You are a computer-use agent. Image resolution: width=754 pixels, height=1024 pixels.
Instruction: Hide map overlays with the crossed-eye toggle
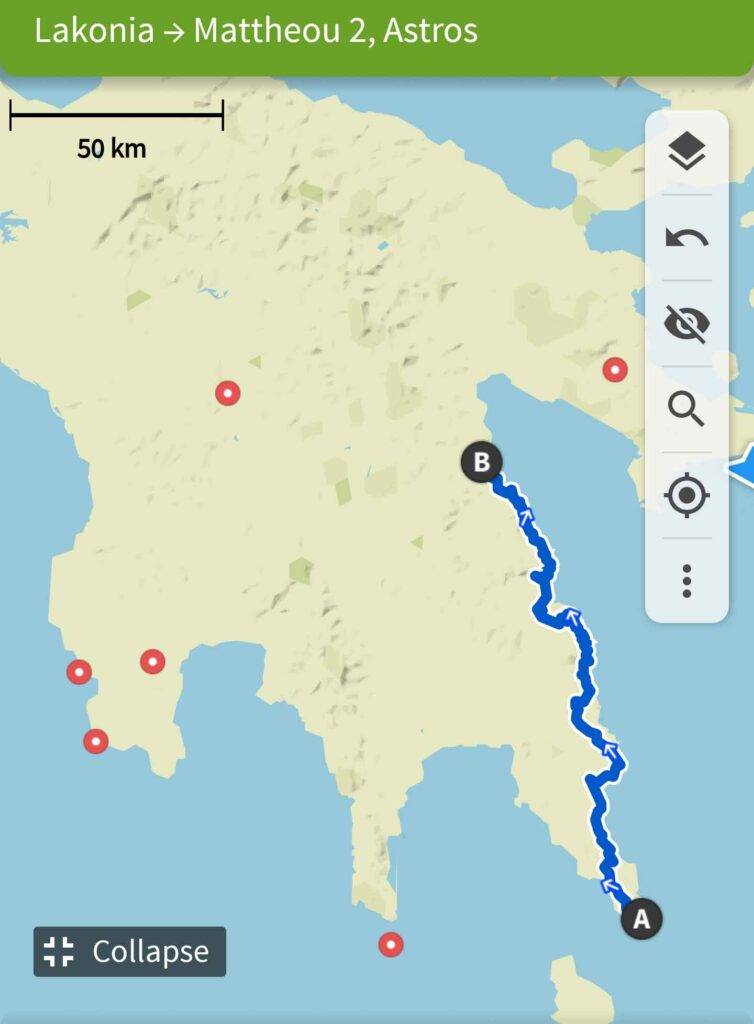(686, 324)
